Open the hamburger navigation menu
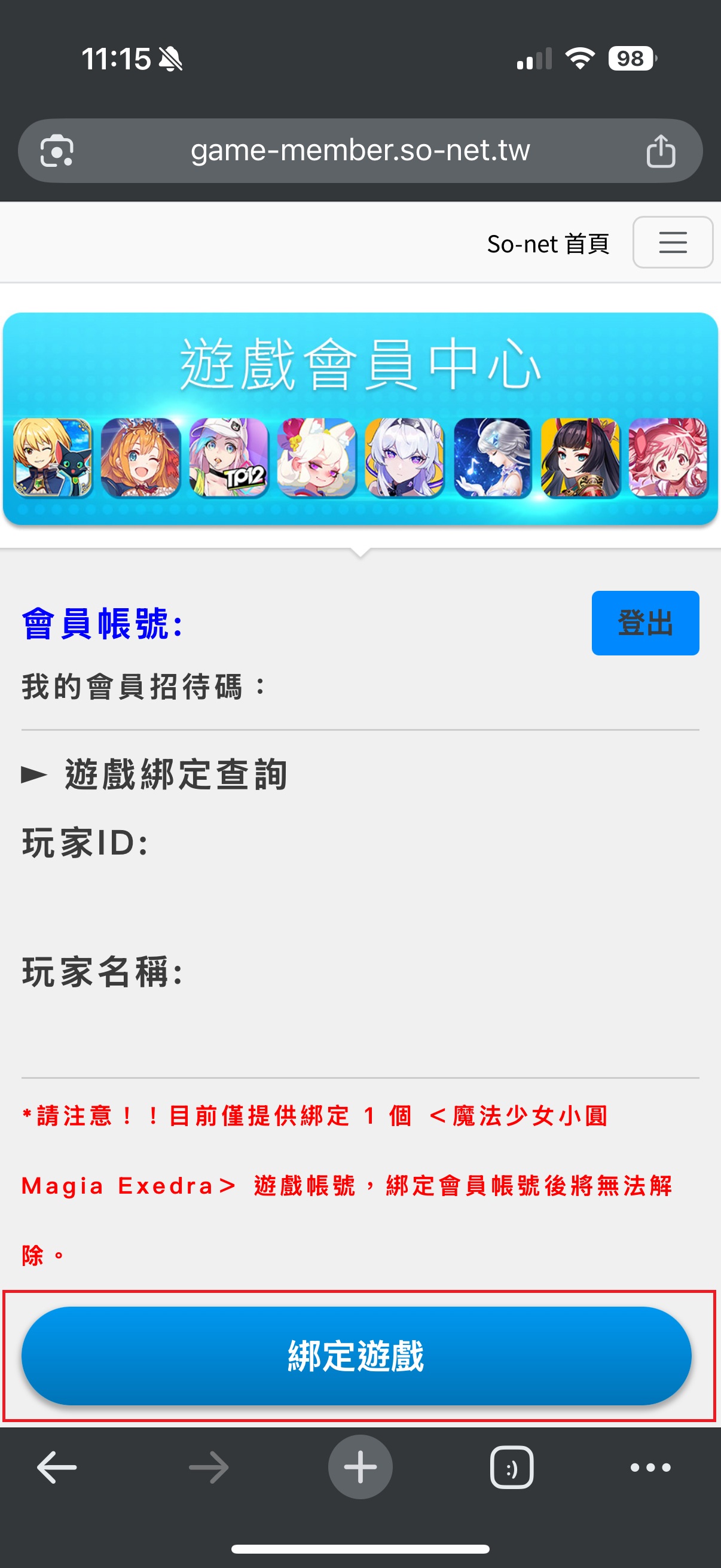Image resolution: width=721 pixels, height=1568 pixels. 673,242
